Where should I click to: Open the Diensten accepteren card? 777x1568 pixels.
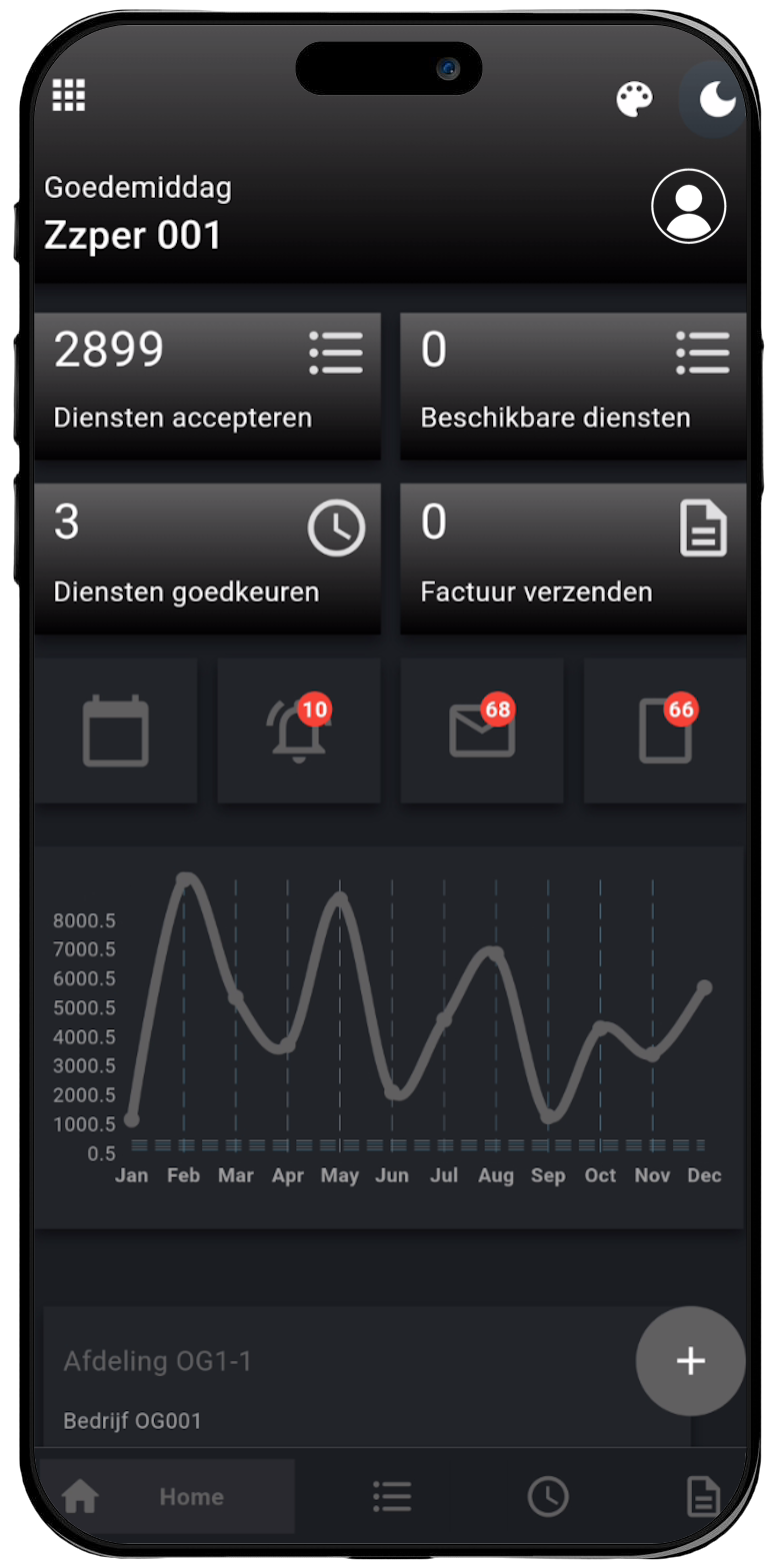tap(208, 386)
